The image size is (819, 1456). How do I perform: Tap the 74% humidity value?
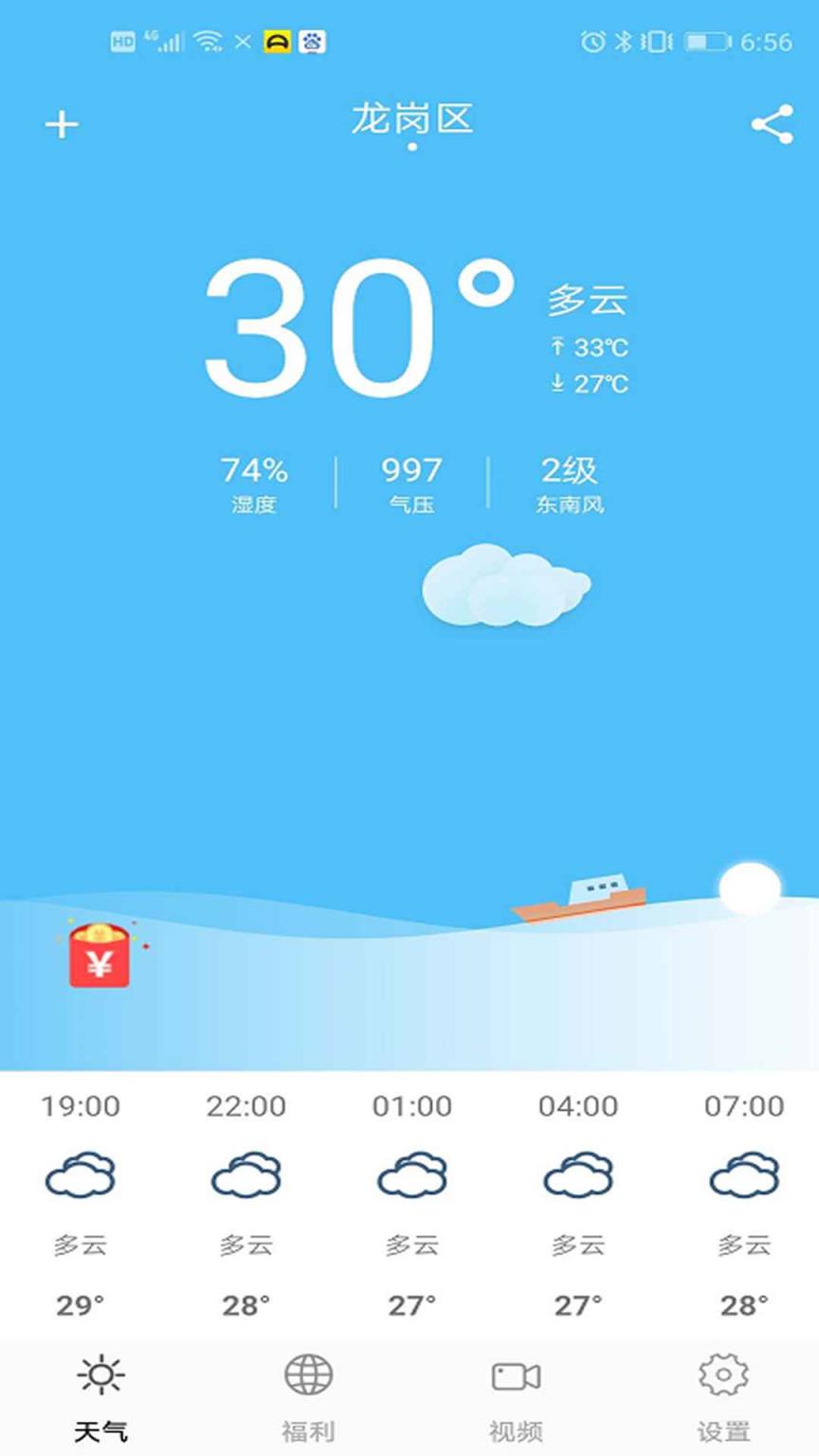[252, 470]
